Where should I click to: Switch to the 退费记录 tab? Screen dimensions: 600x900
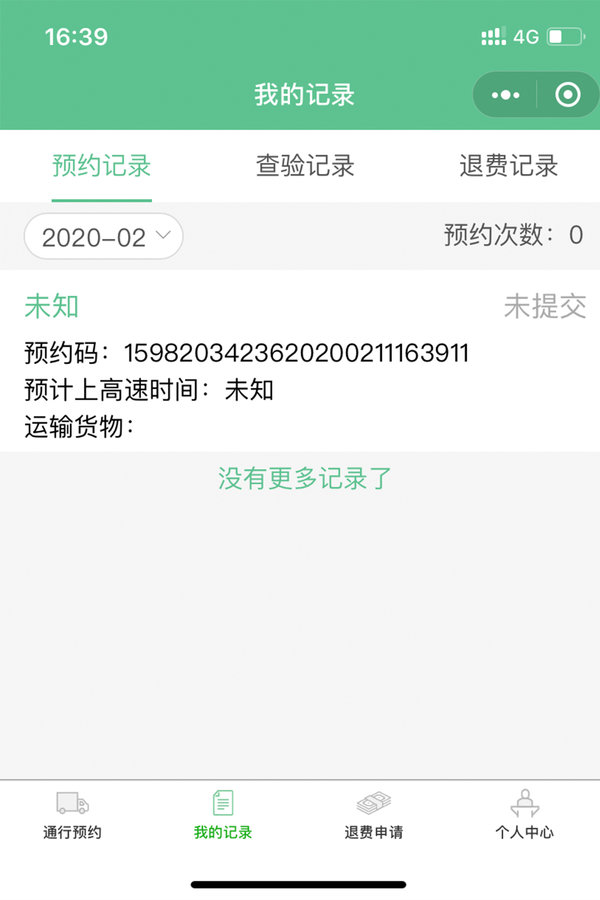coord(508,166)
